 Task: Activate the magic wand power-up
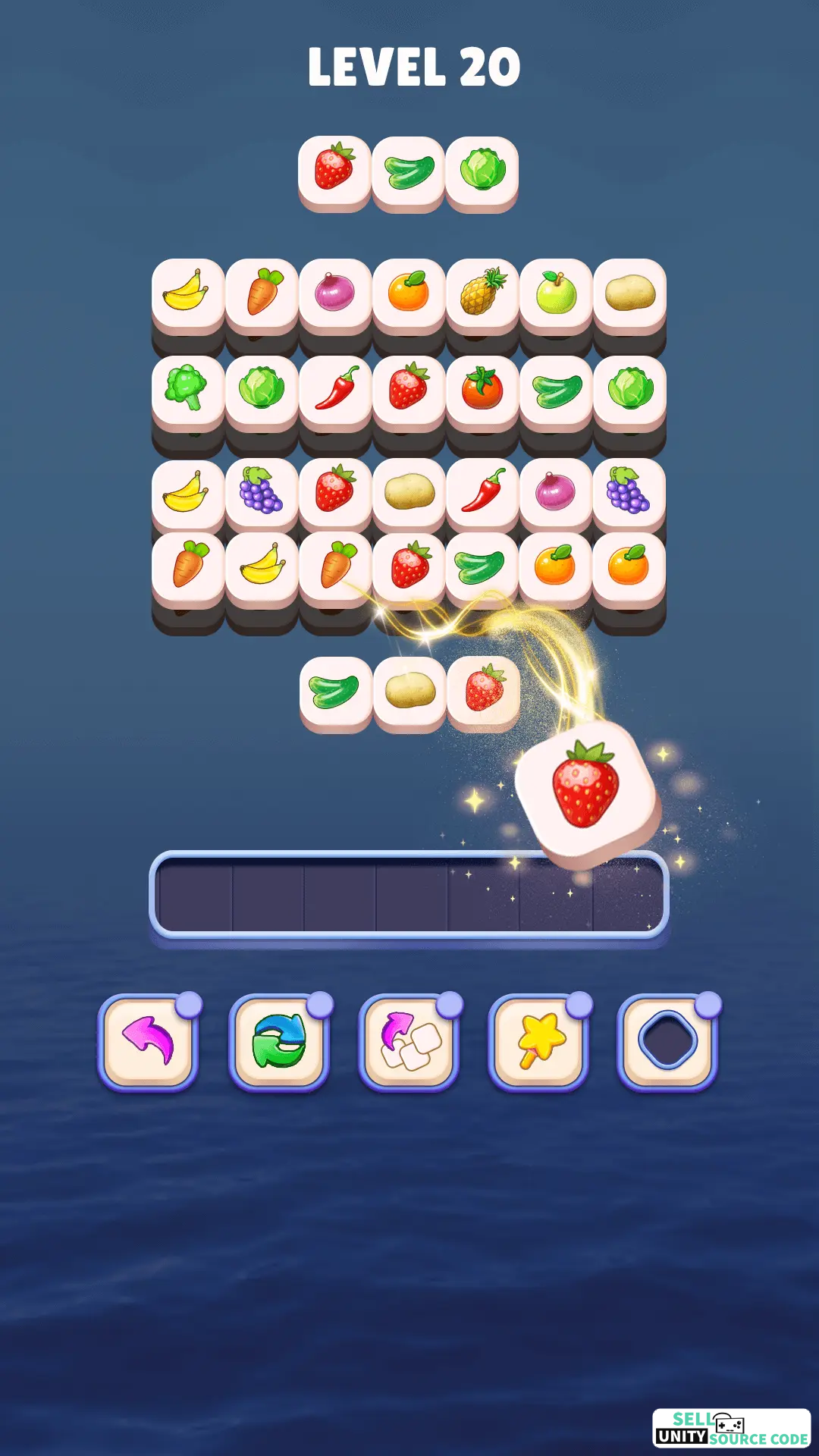538,1043
